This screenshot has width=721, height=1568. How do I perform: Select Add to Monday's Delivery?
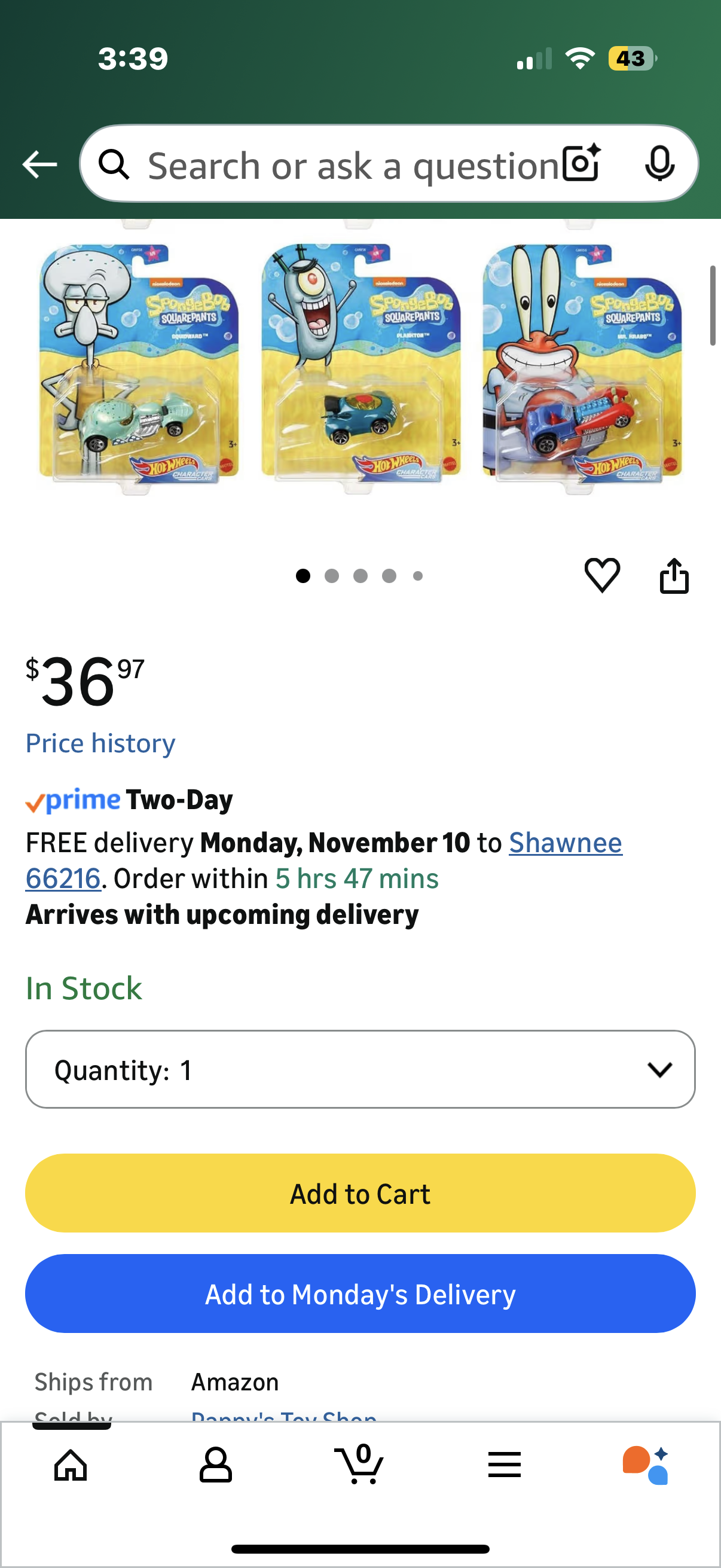(360, 1294)
